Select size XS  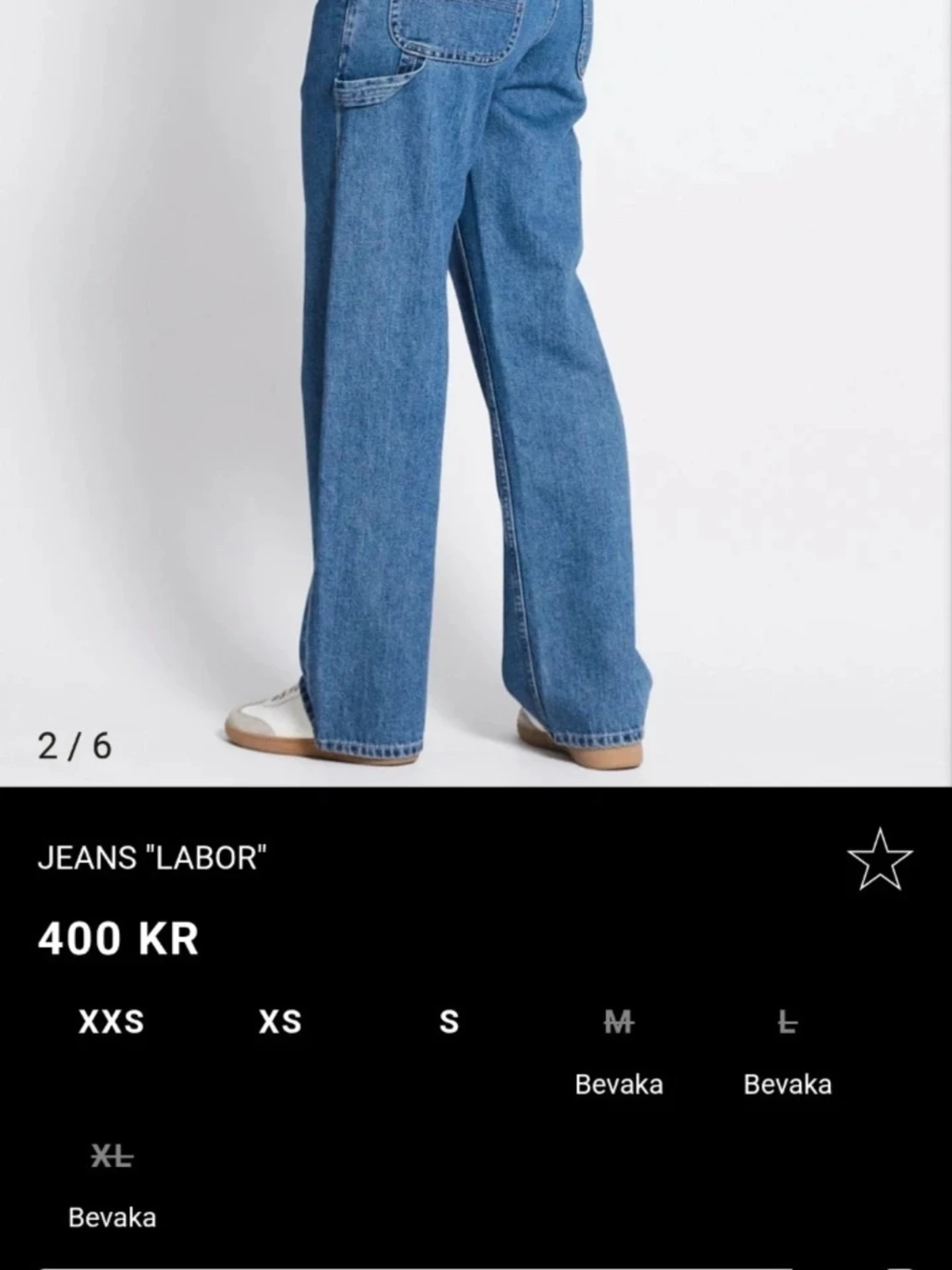coord(281,1023)
